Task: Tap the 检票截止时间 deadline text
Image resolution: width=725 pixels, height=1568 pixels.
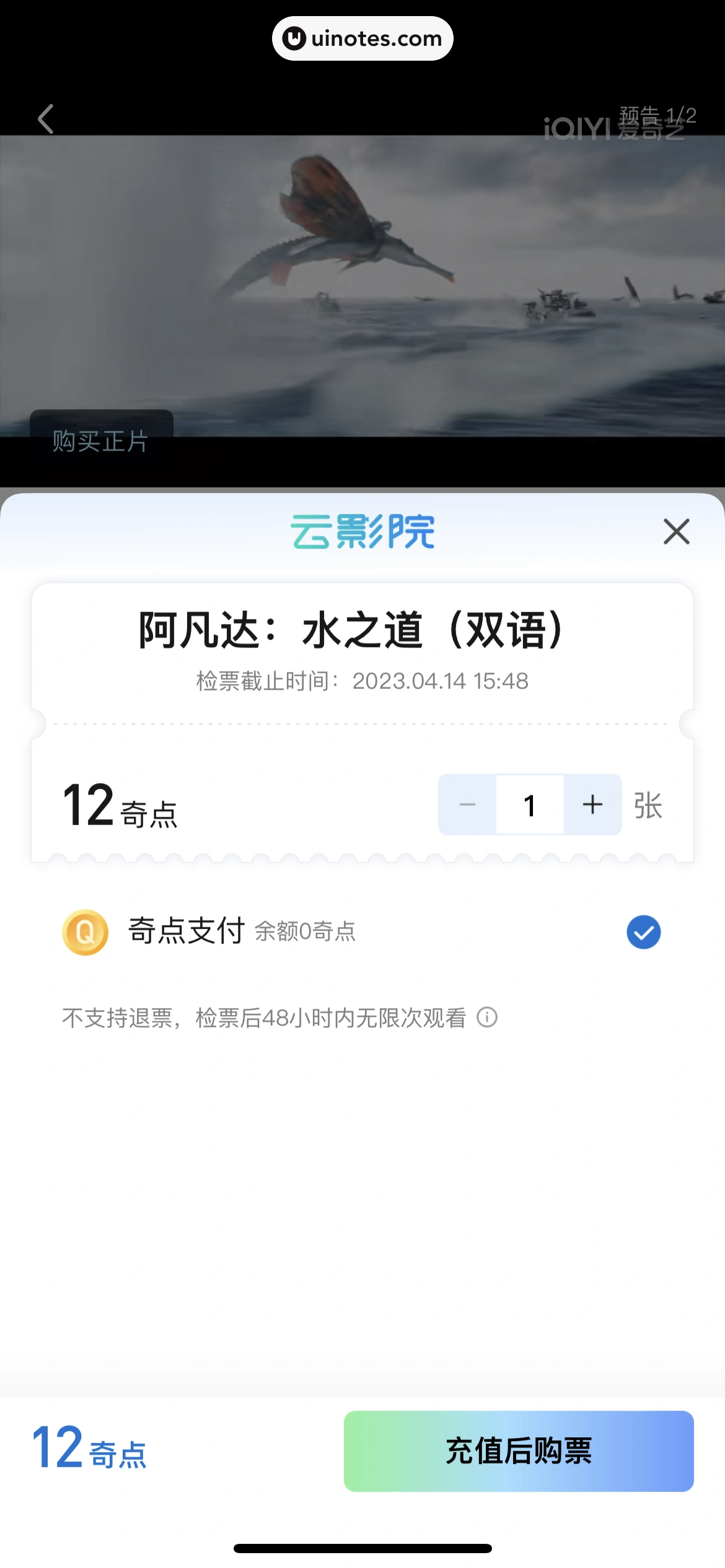Action: [x=362, y=681]
